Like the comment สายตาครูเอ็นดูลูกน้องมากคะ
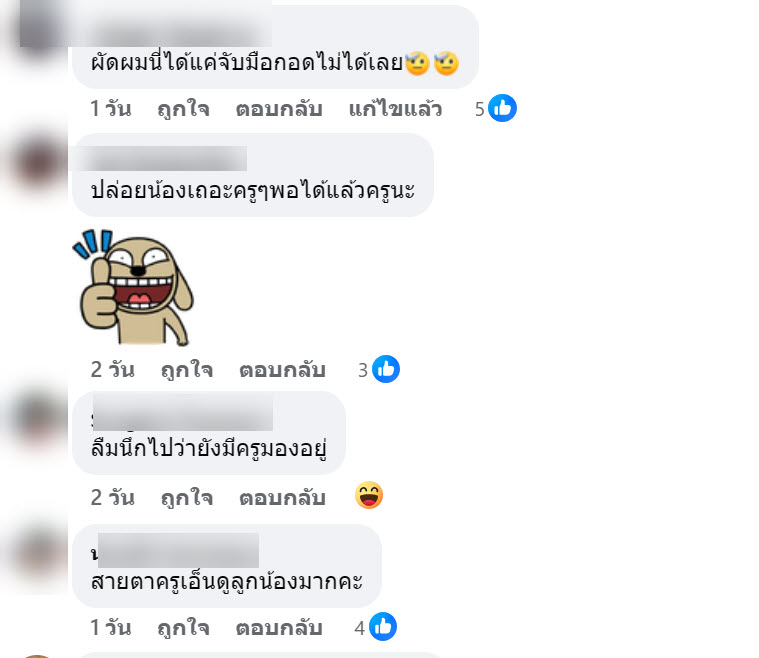This screenshot has height=658, width=759. click(x=183, y=629)
